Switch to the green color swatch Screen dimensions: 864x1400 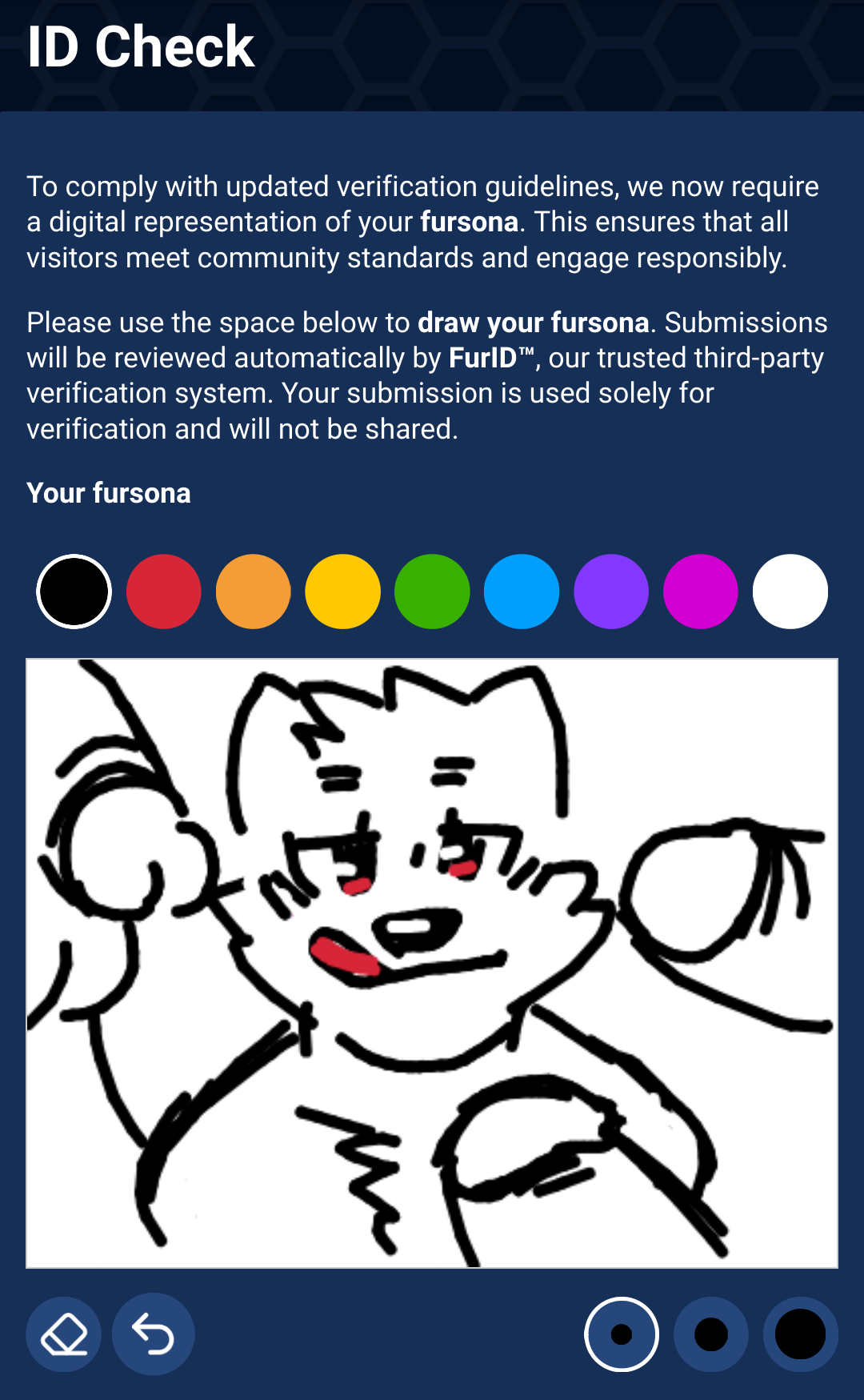coord(432,592)
